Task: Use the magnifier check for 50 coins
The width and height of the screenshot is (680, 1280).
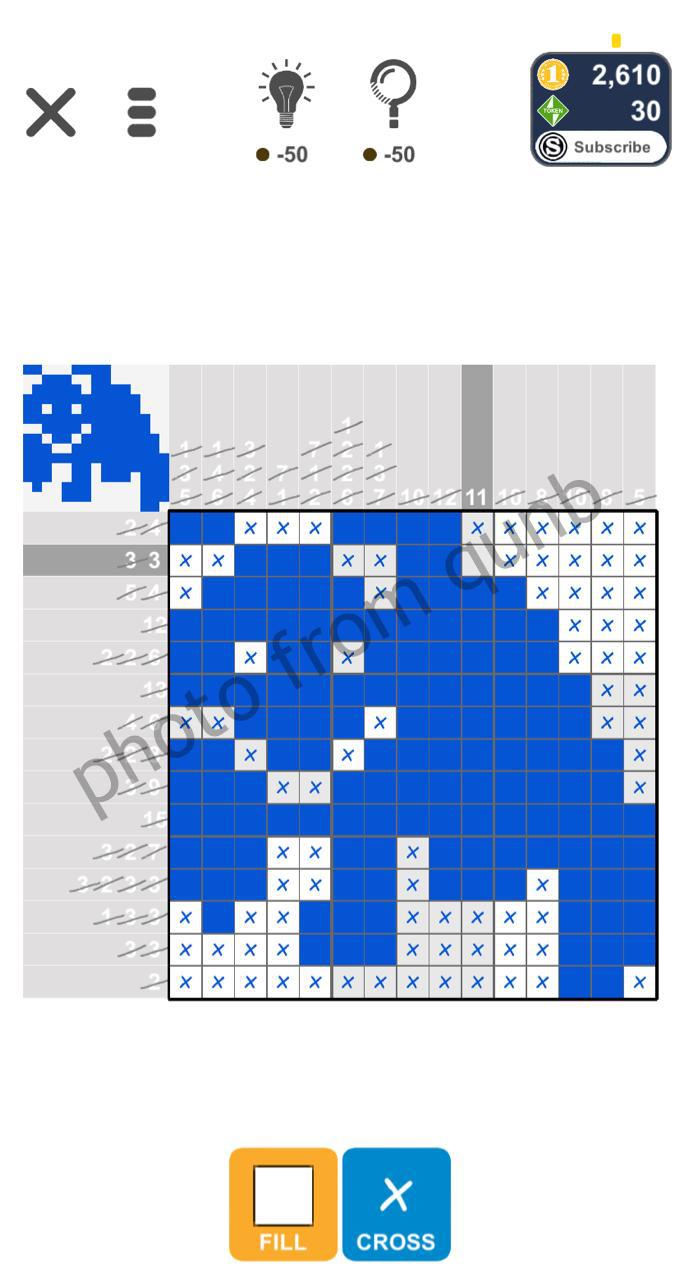Action: pos(391,110)
